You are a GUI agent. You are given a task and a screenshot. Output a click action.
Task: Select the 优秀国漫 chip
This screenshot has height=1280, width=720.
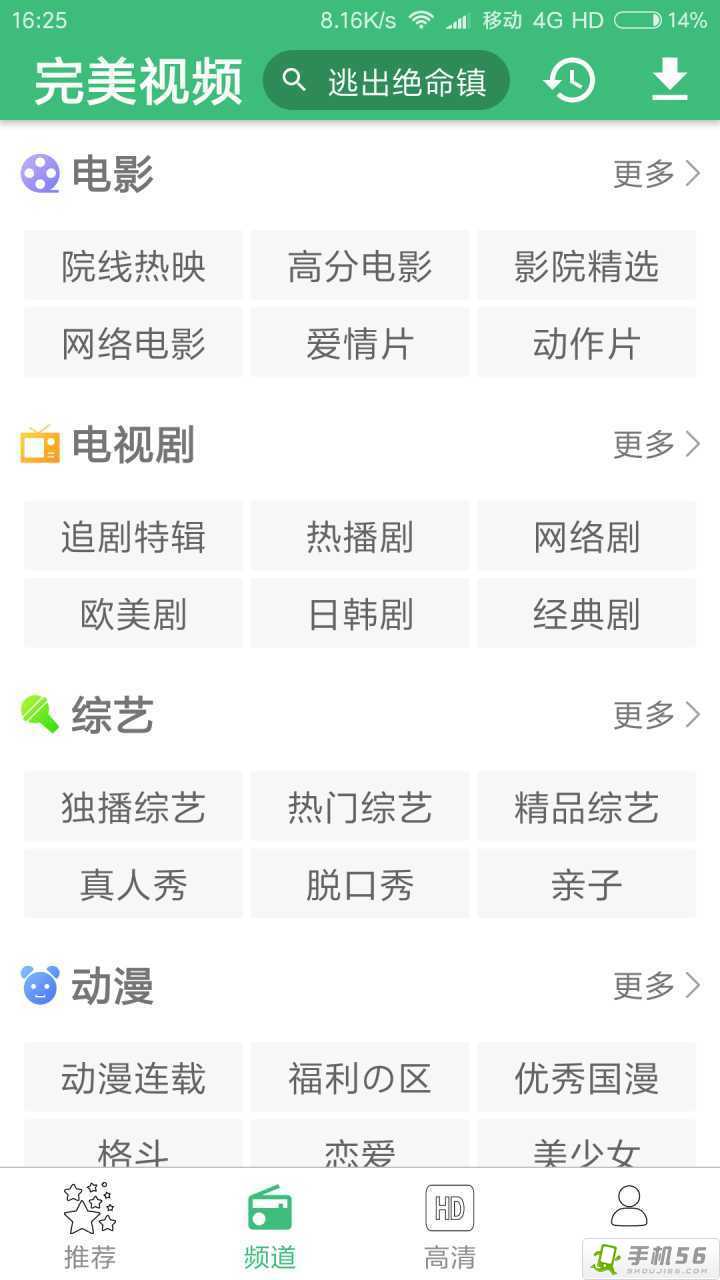[x=586, y=1078]
